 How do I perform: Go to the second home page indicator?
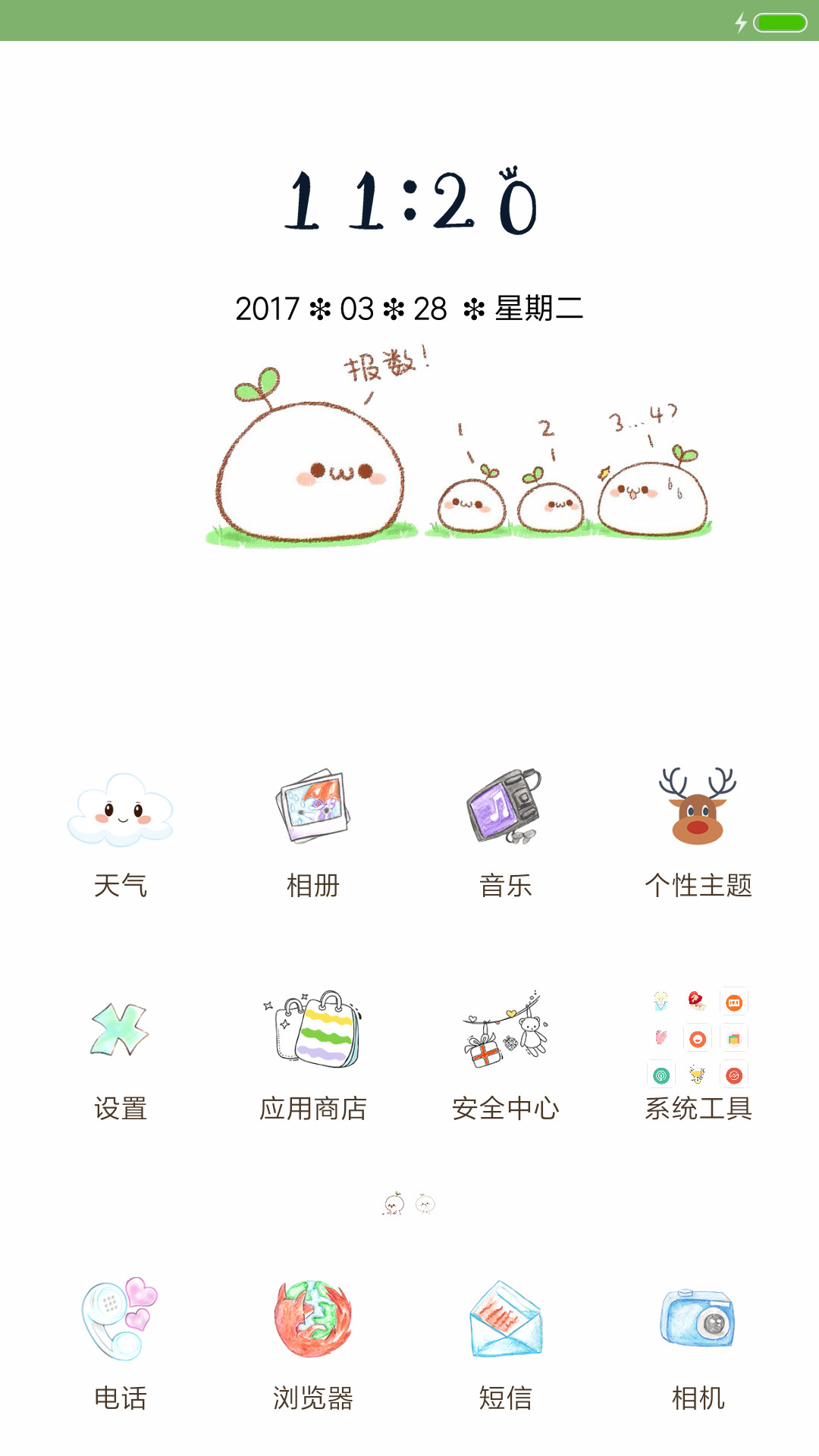(x=425, y=1203)
